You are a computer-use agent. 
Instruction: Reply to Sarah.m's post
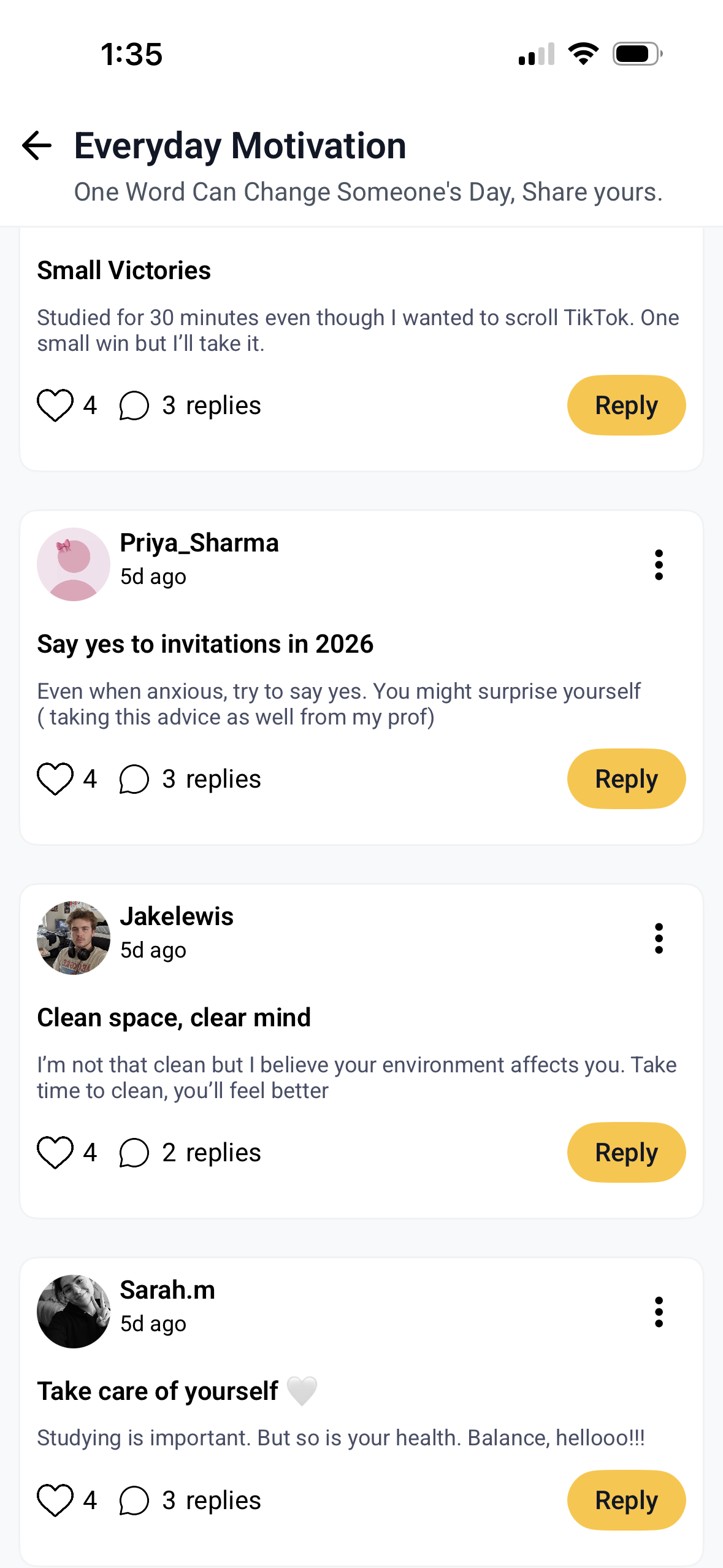tap(625, 1501)
